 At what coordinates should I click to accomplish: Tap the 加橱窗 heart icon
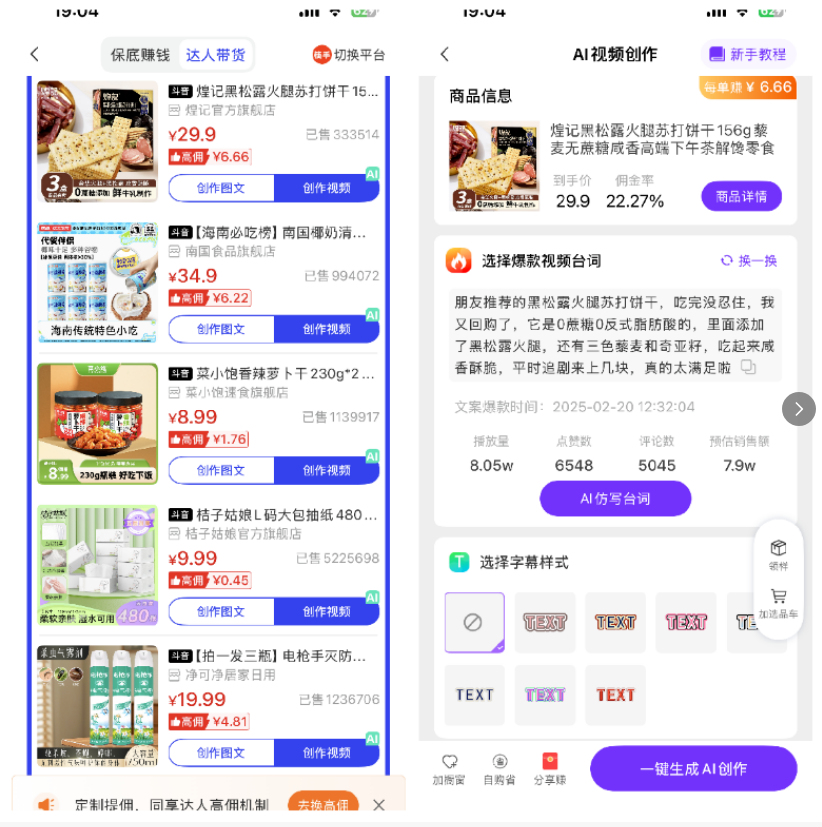point(449,761)
